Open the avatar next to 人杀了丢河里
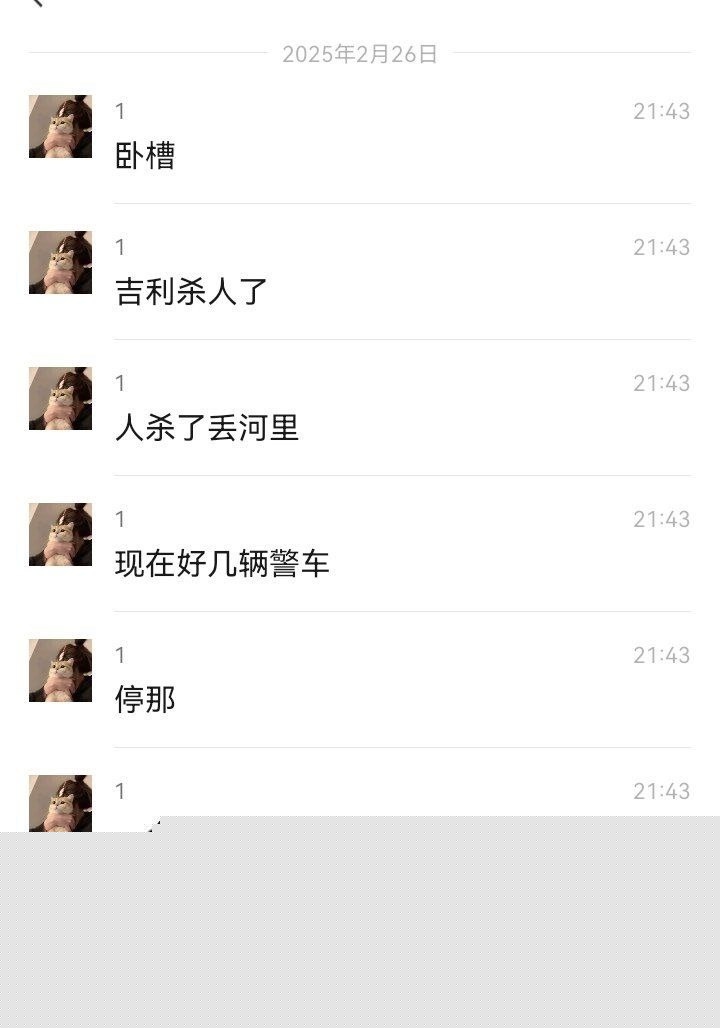 click(60, 397)
